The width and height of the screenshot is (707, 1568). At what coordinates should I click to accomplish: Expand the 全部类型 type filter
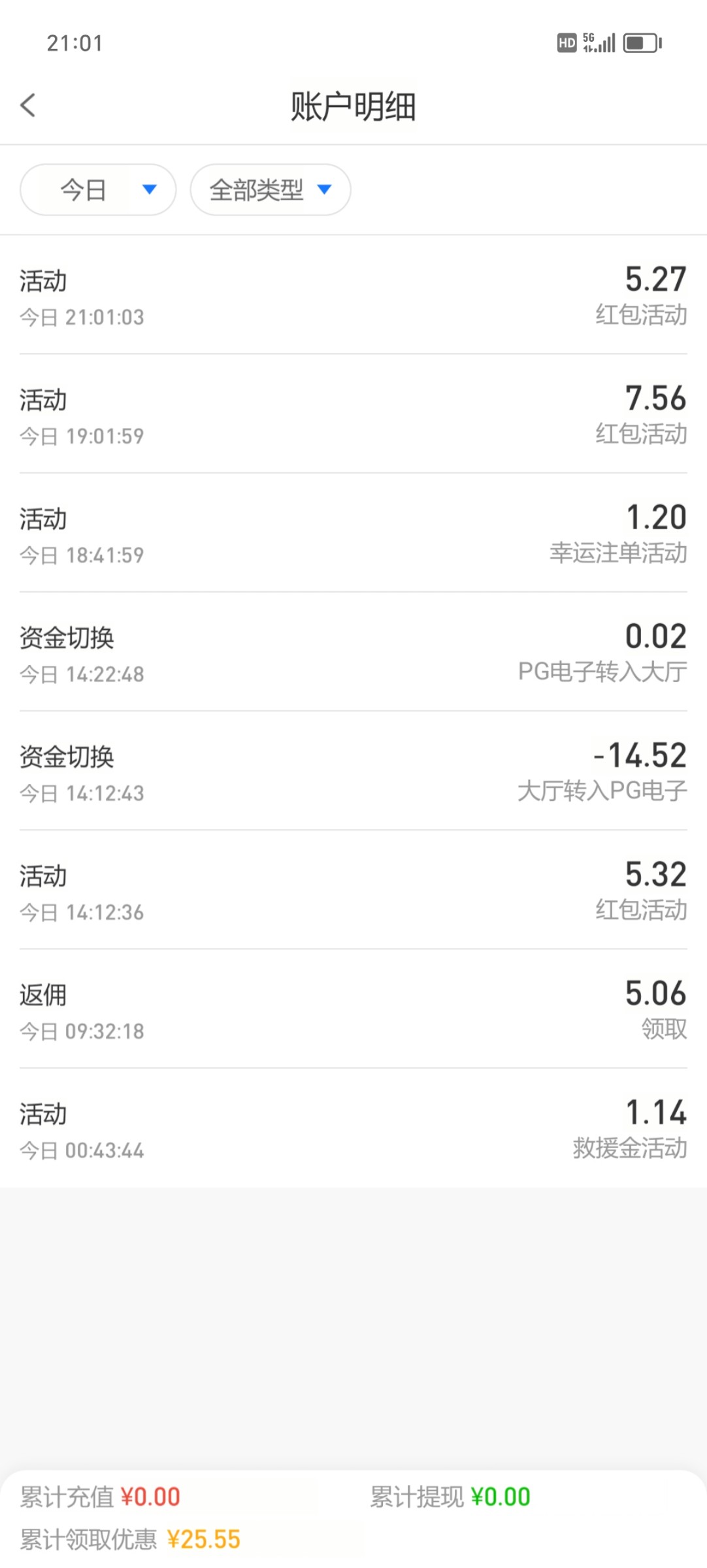270,189
